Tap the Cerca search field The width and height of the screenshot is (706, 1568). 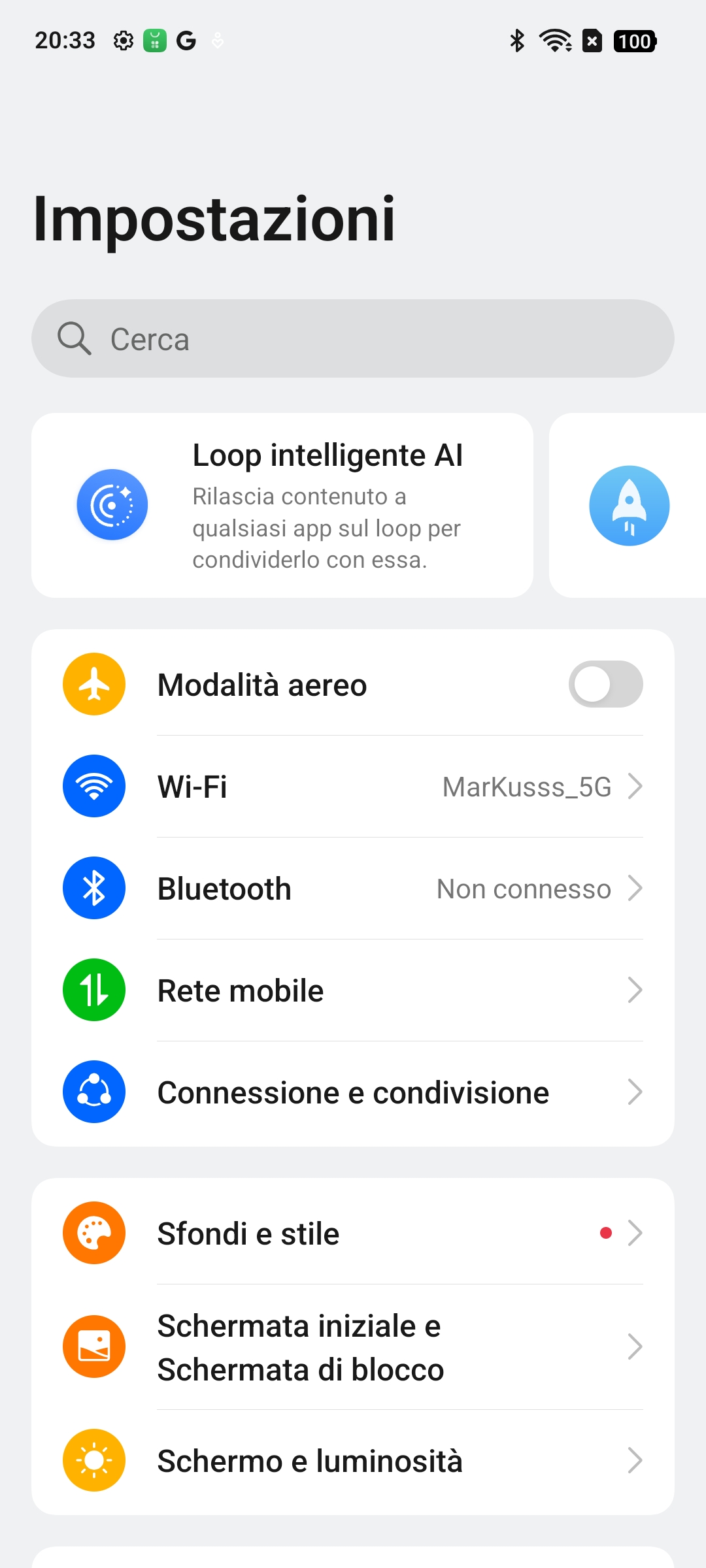pos(353,338)
